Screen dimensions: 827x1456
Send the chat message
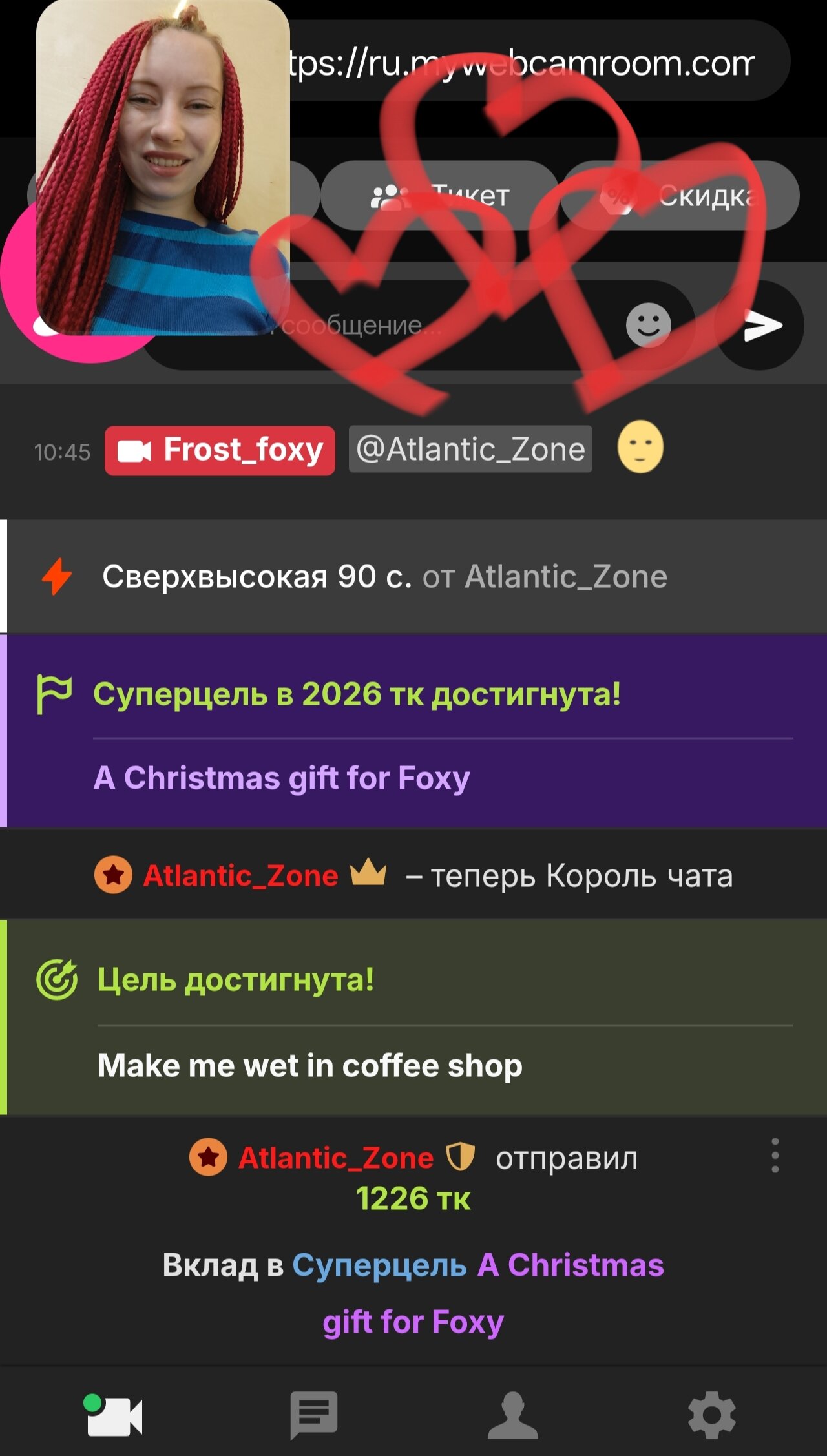tap(760, 325)
